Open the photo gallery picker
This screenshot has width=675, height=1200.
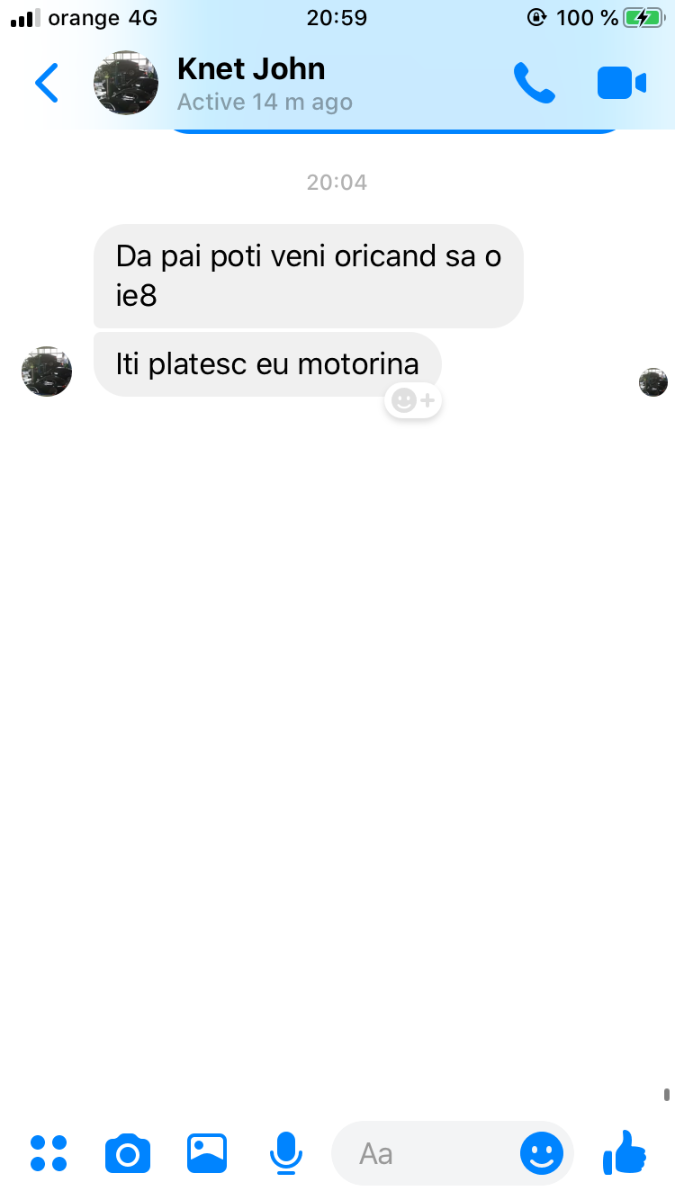click(x=207, y=1153)
